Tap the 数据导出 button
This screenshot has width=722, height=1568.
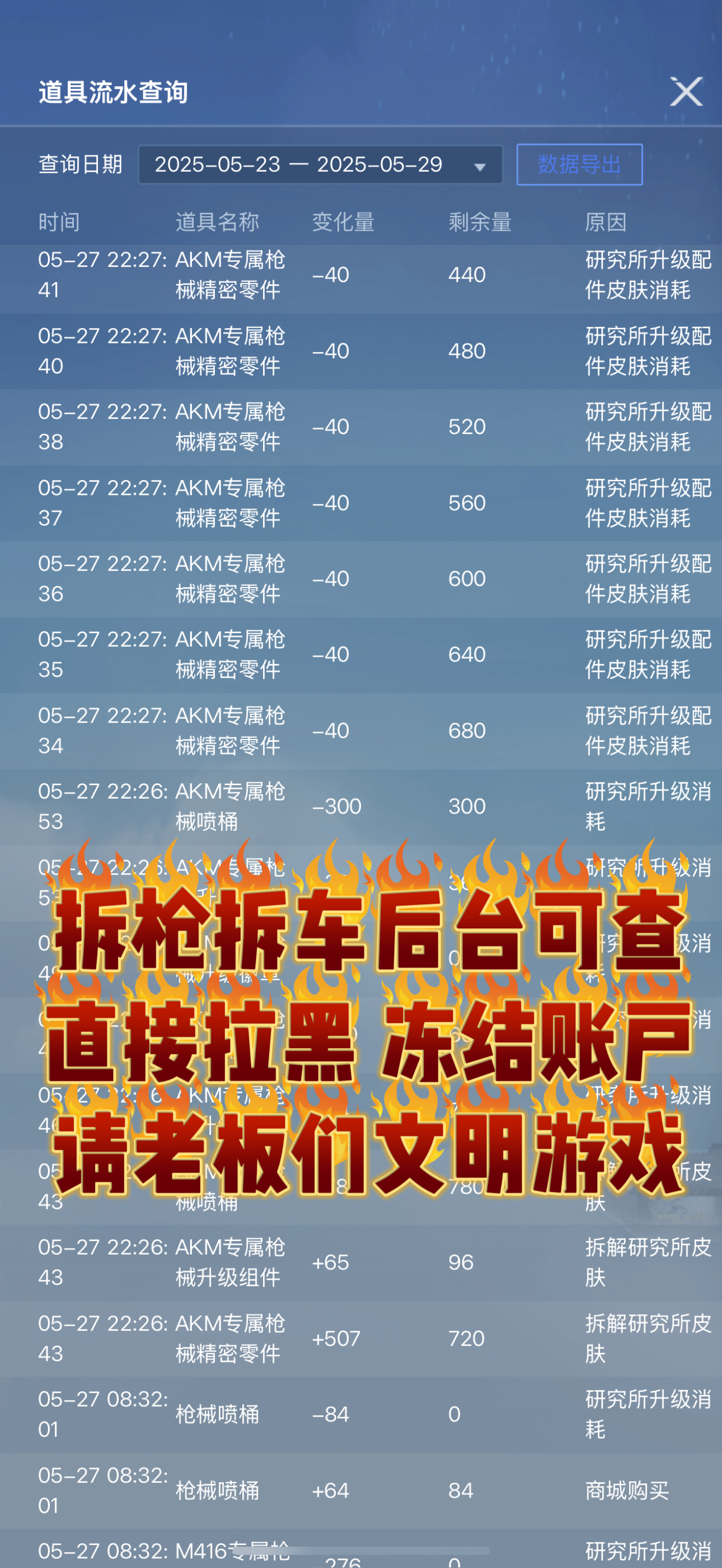point(579,165)
